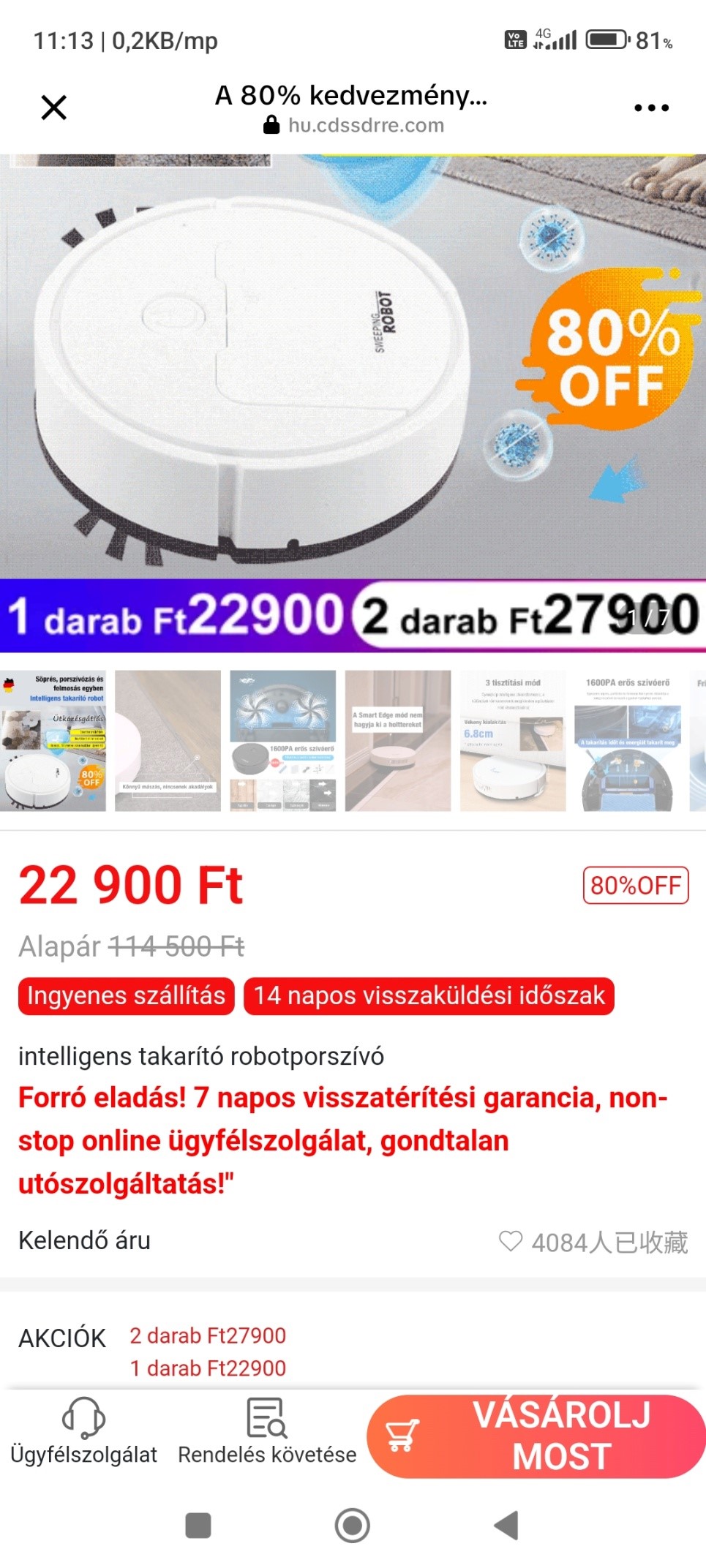The height and width of the screenshot is (1568, 706).
Task: Select thumbnail with Könnyű mászás caption
Action: click(168, 740)
